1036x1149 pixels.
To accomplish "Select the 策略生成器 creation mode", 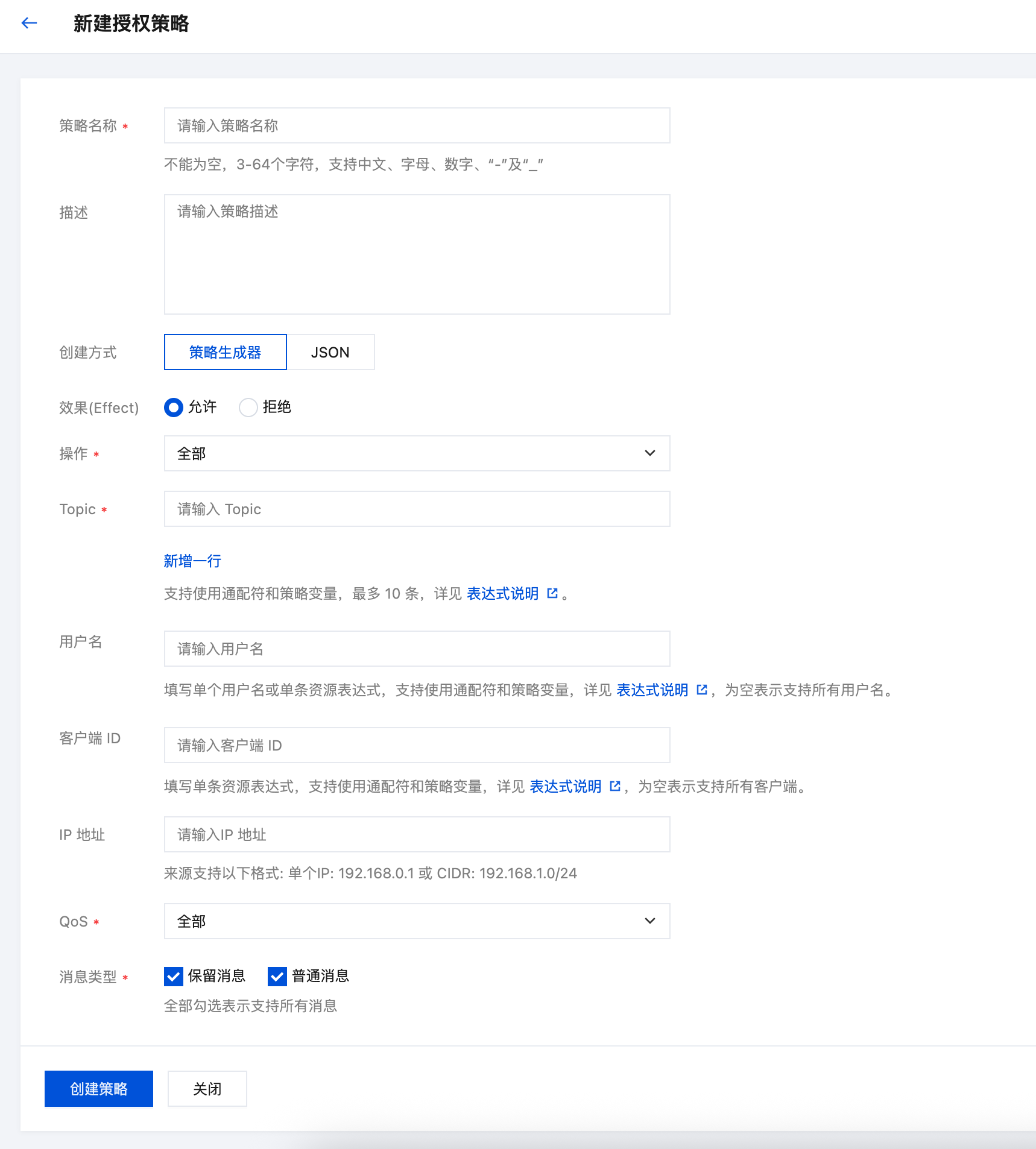I will 225,352.
